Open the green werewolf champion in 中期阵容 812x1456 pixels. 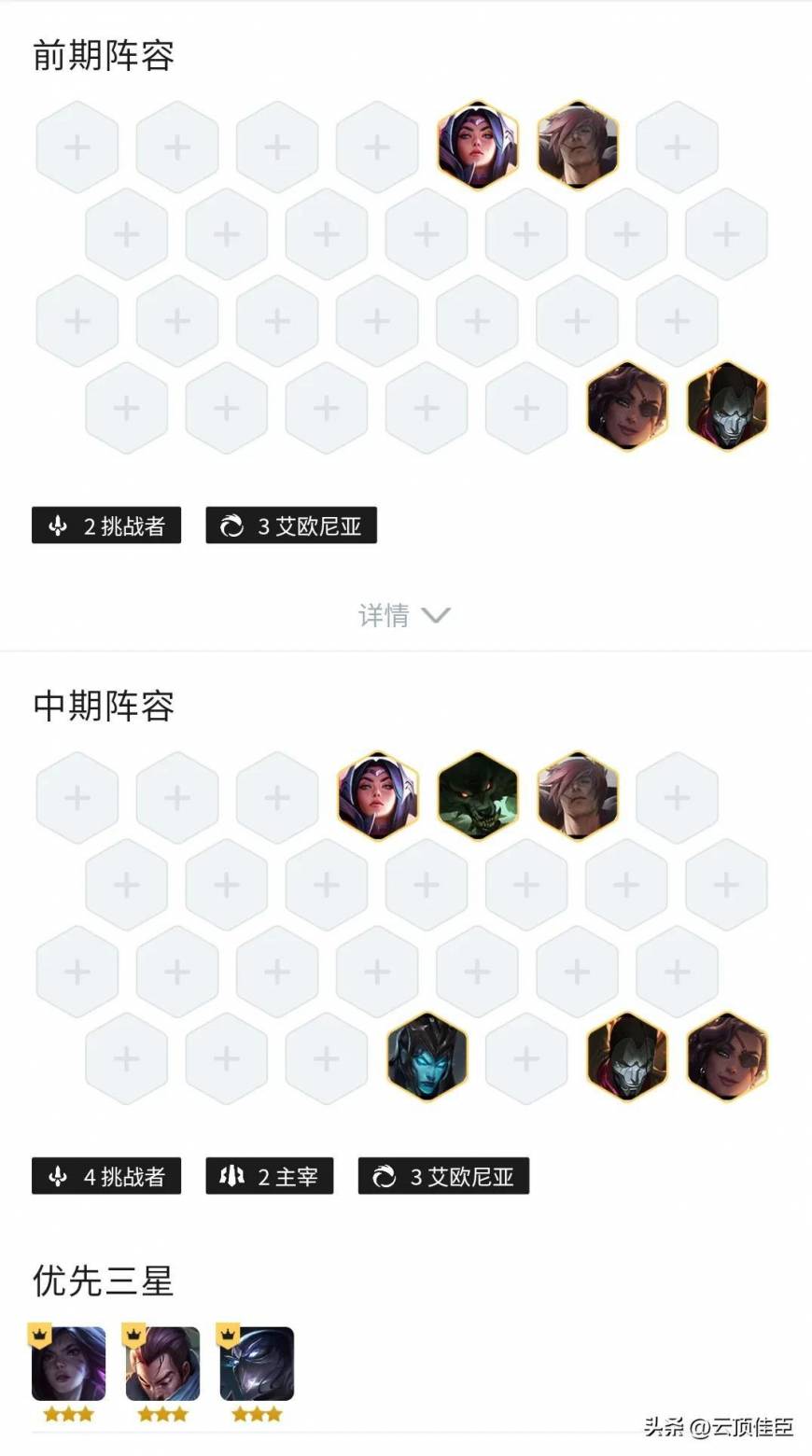point(477,796)
